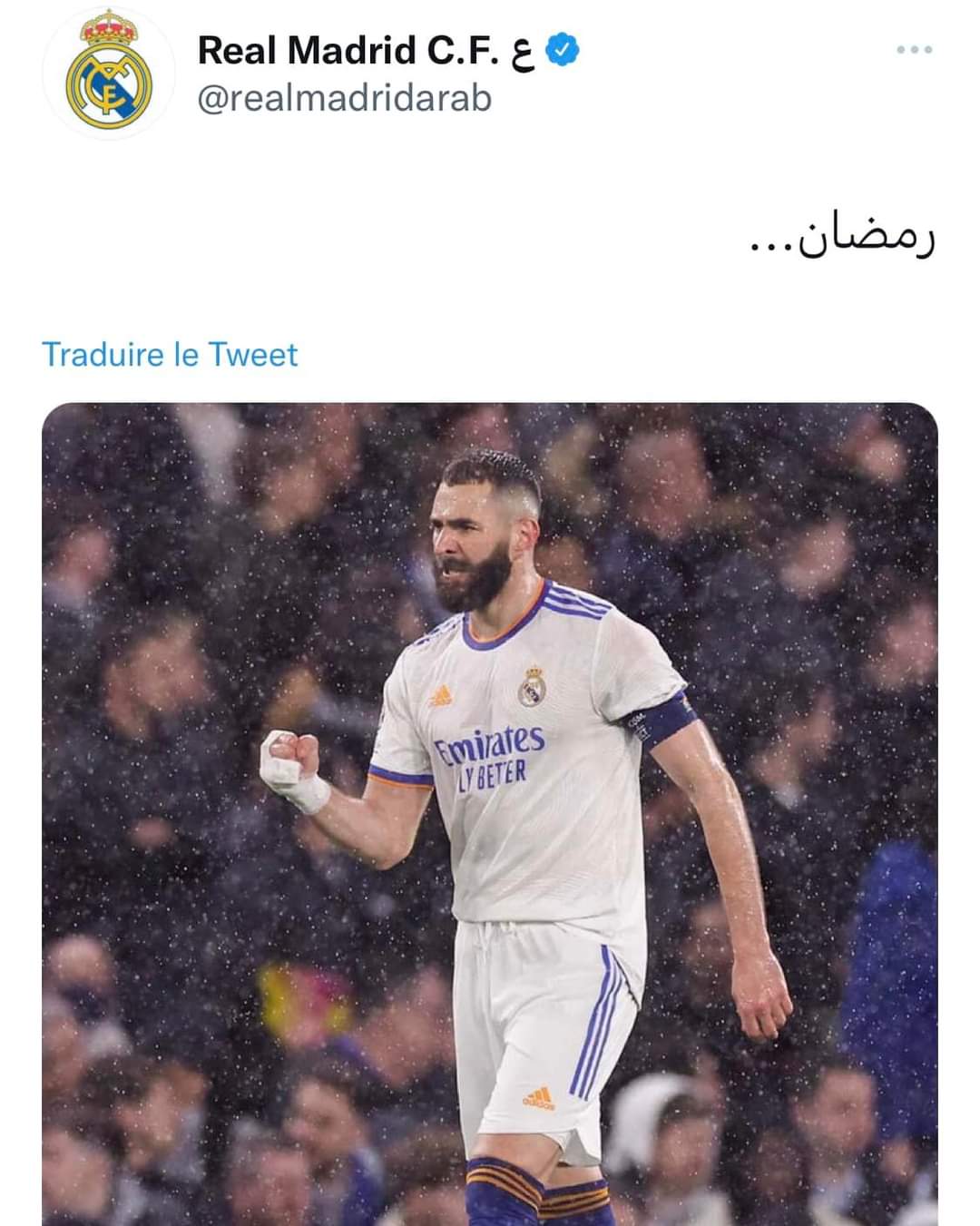The height and width of the screenshot is (1226, 980).
Task: Open the @realmadridarab profile handle
Action: (344, 98)
